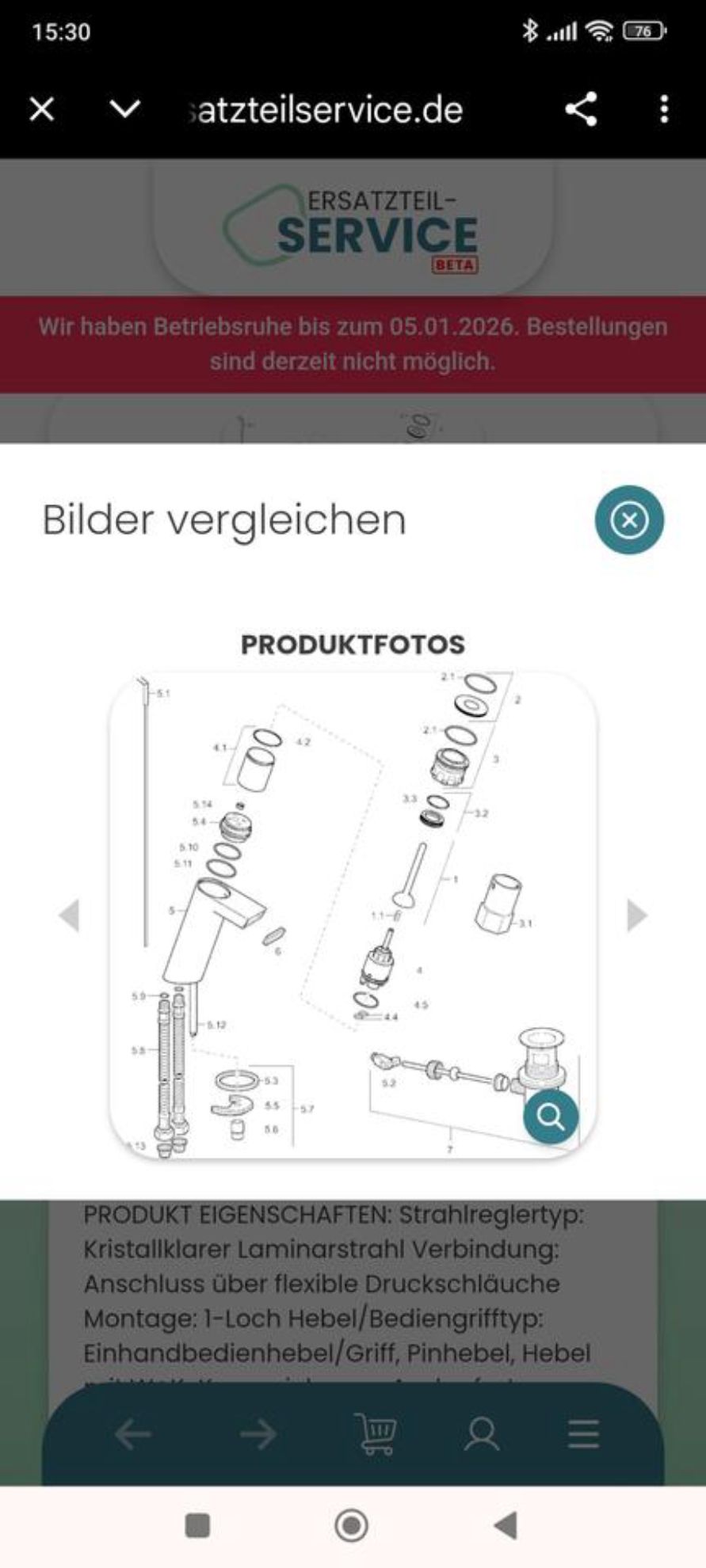Open the exploded parts diagram image
706x1568 pixels.
(353, 915)
